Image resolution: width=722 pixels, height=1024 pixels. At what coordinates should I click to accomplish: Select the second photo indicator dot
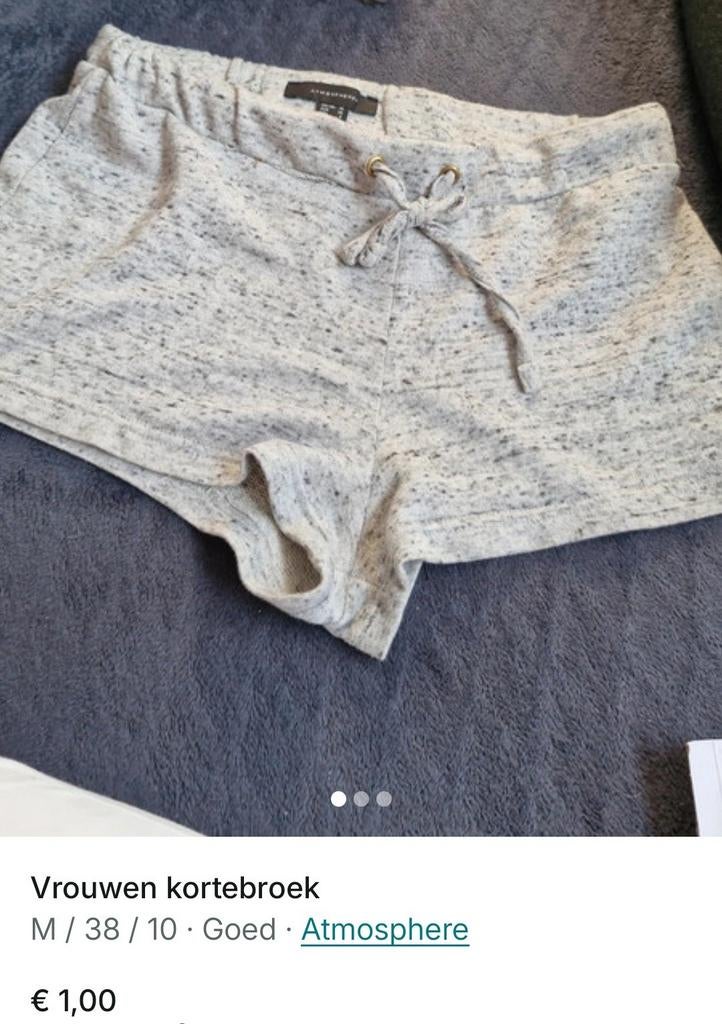pyautogui.click(x=361, y=799)
